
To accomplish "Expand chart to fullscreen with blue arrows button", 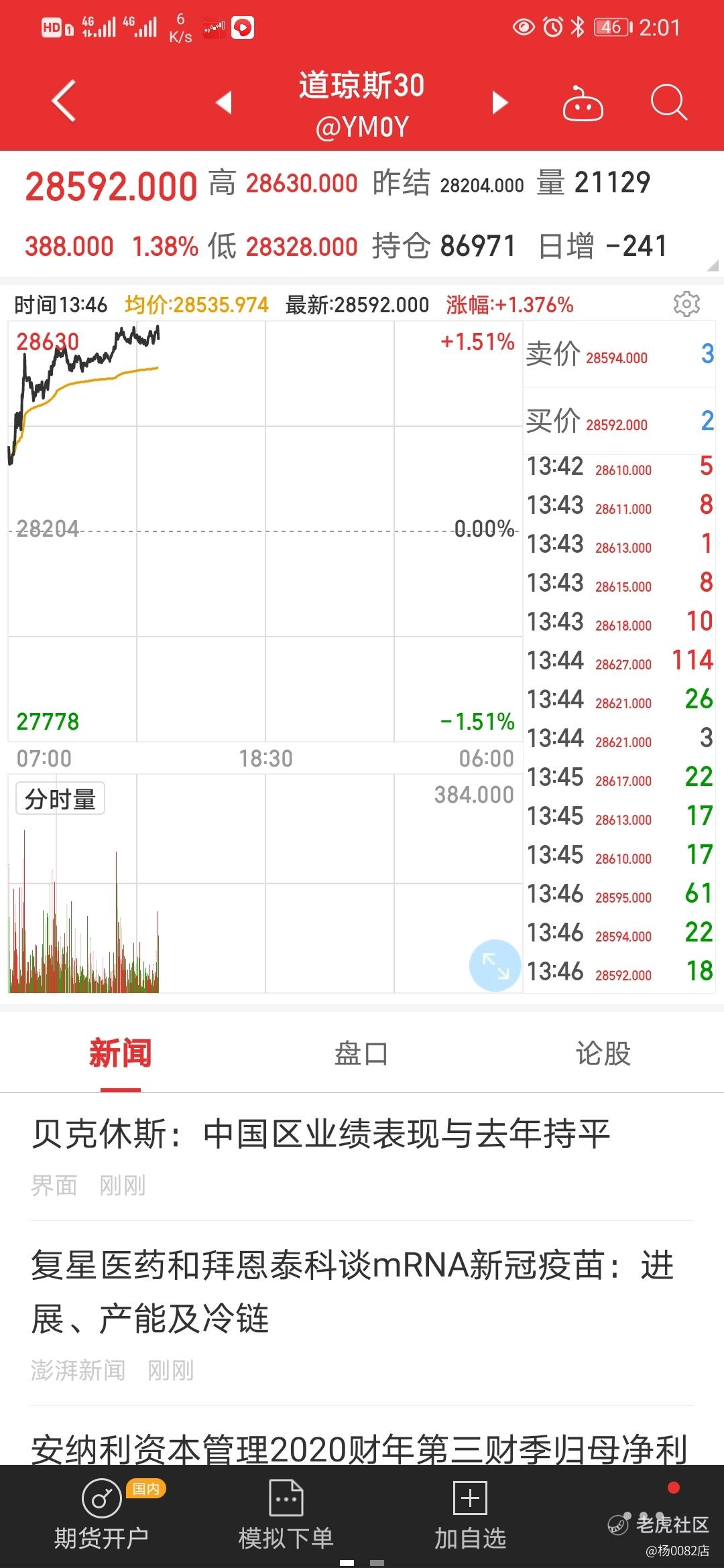I will [x=495, y=966].
